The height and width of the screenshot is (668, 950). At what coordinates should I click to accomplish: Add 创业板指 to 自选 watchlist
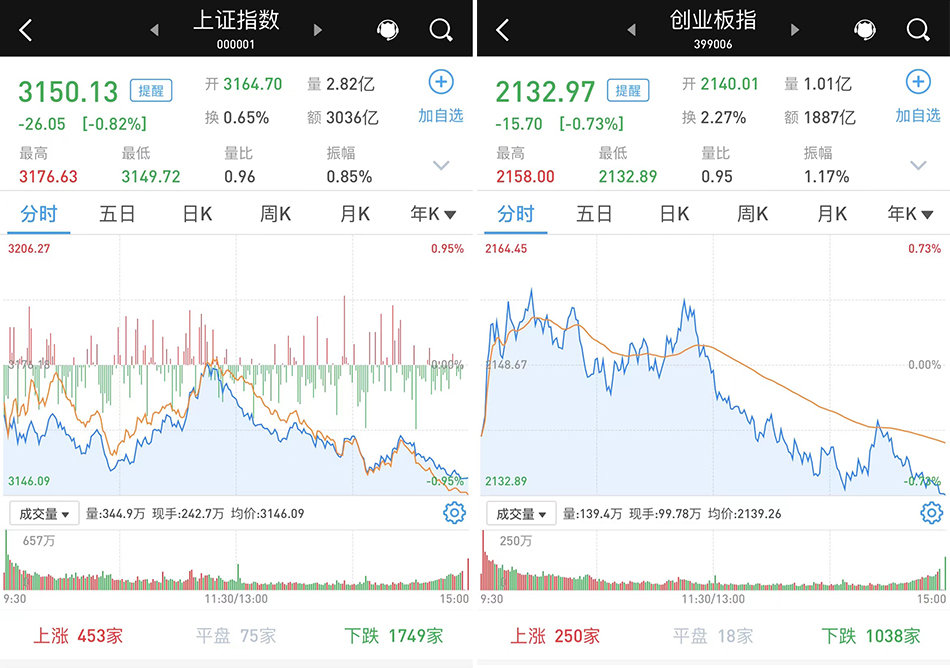(918, 96)
